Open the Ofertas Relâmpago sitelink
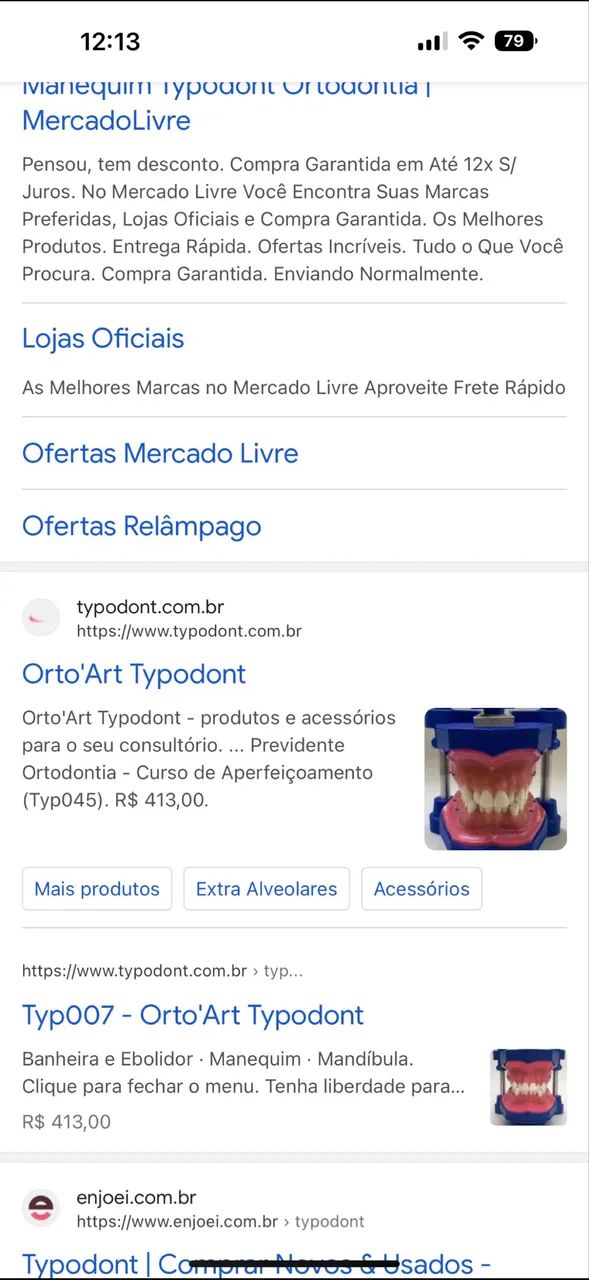Image resolution: width=589 pixels, height=1280 pixels. pyautogui.click(x=141, y=526)
